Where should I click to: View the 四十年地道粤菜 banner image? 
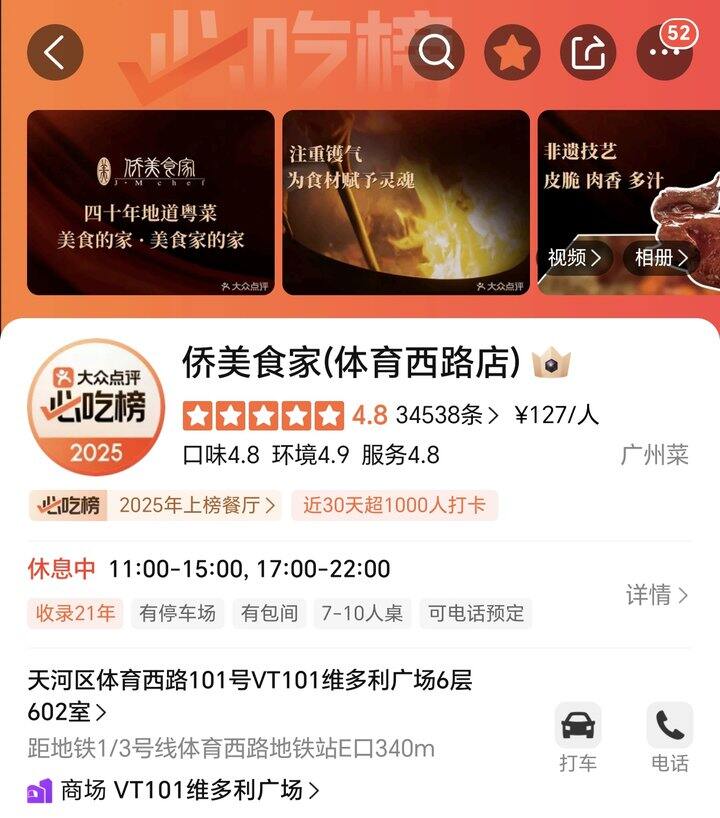point(151,202)
